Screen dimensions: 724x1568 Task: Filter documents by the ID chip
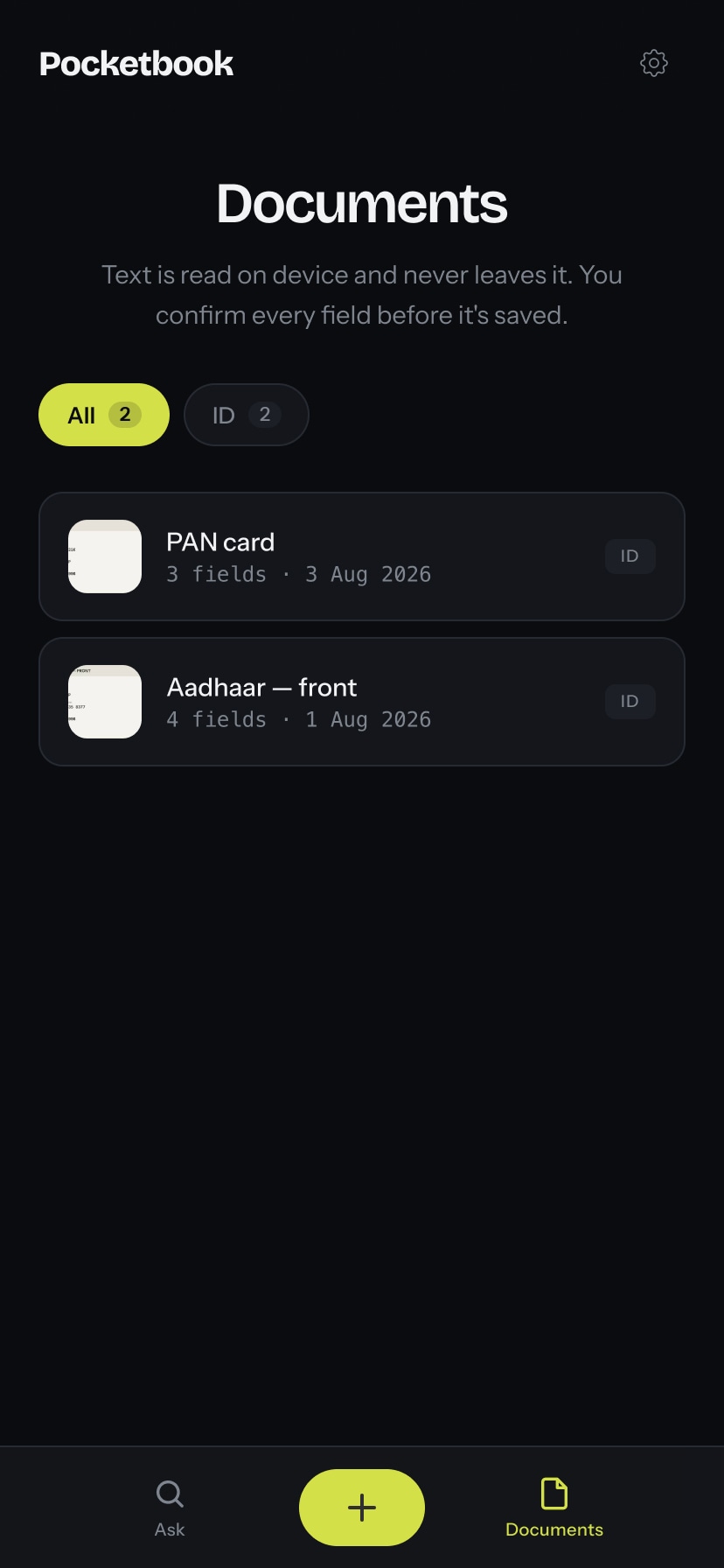[x=247, y=415]
